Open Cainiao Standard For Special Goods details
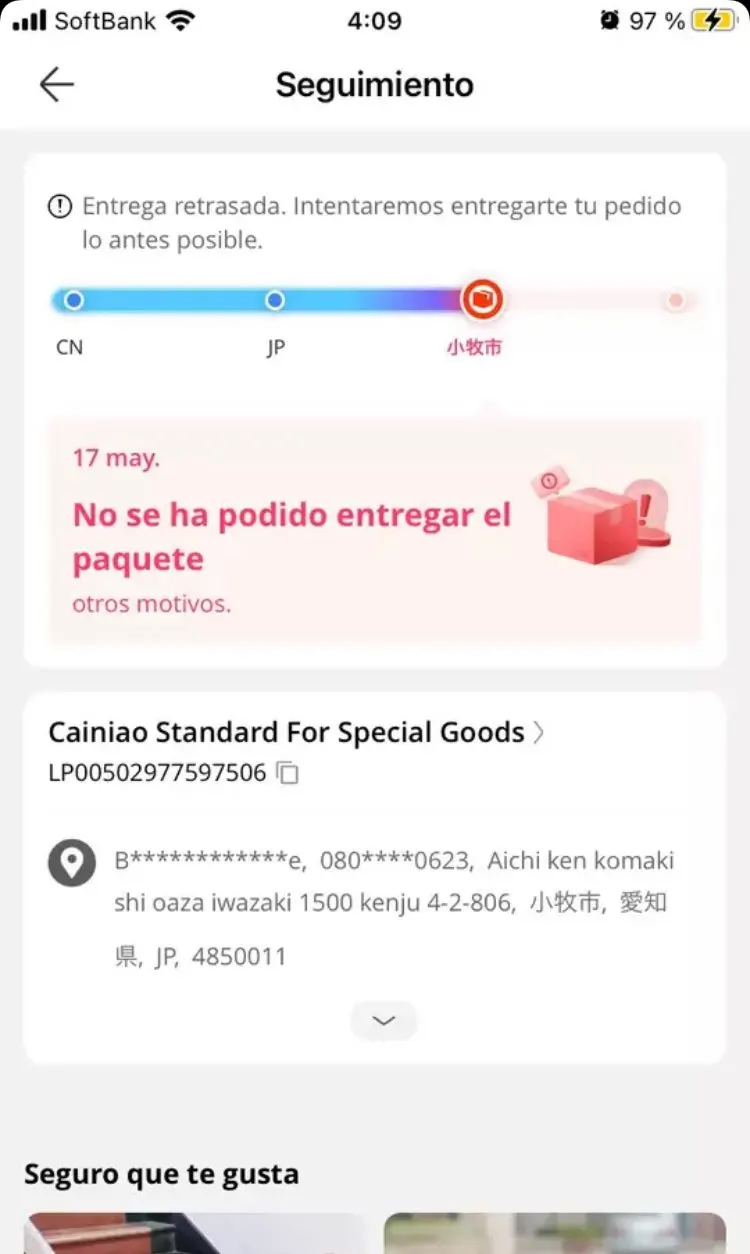 pos(296,733)
